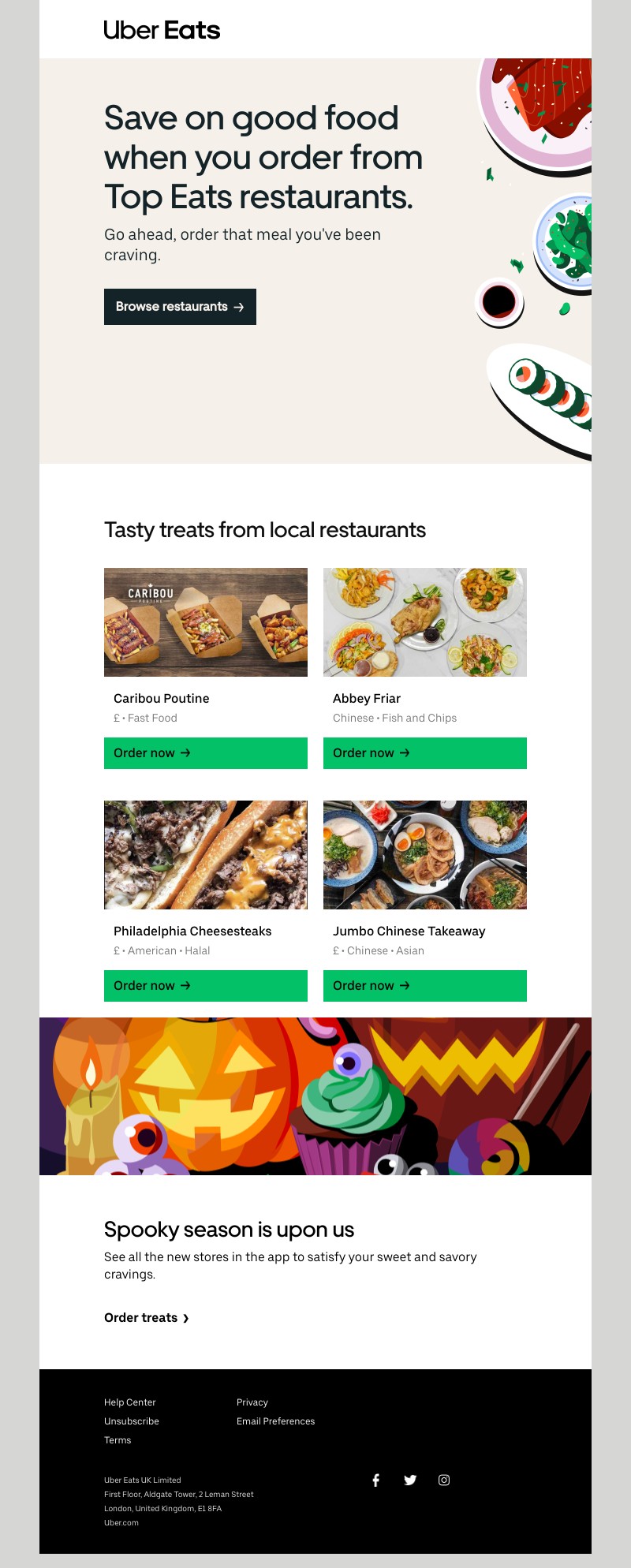Viewport: 631px width, 1568px height.
Task: Open Help Center link
Action: [x=130, y=1402]
